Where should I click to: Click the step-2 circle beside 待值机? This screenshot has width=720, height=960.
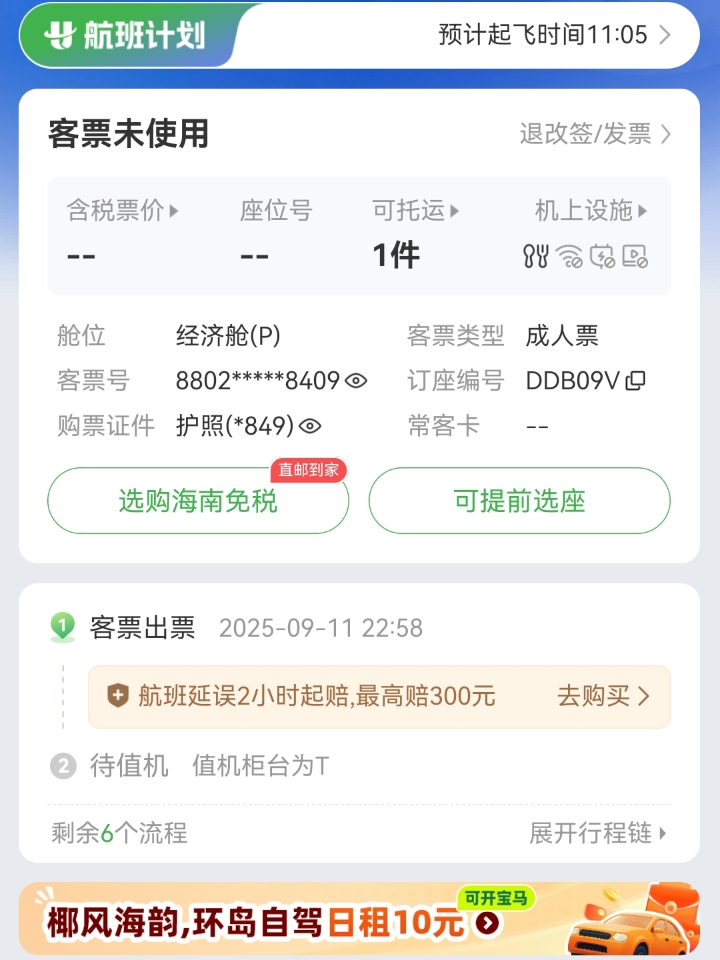[62, 763]
